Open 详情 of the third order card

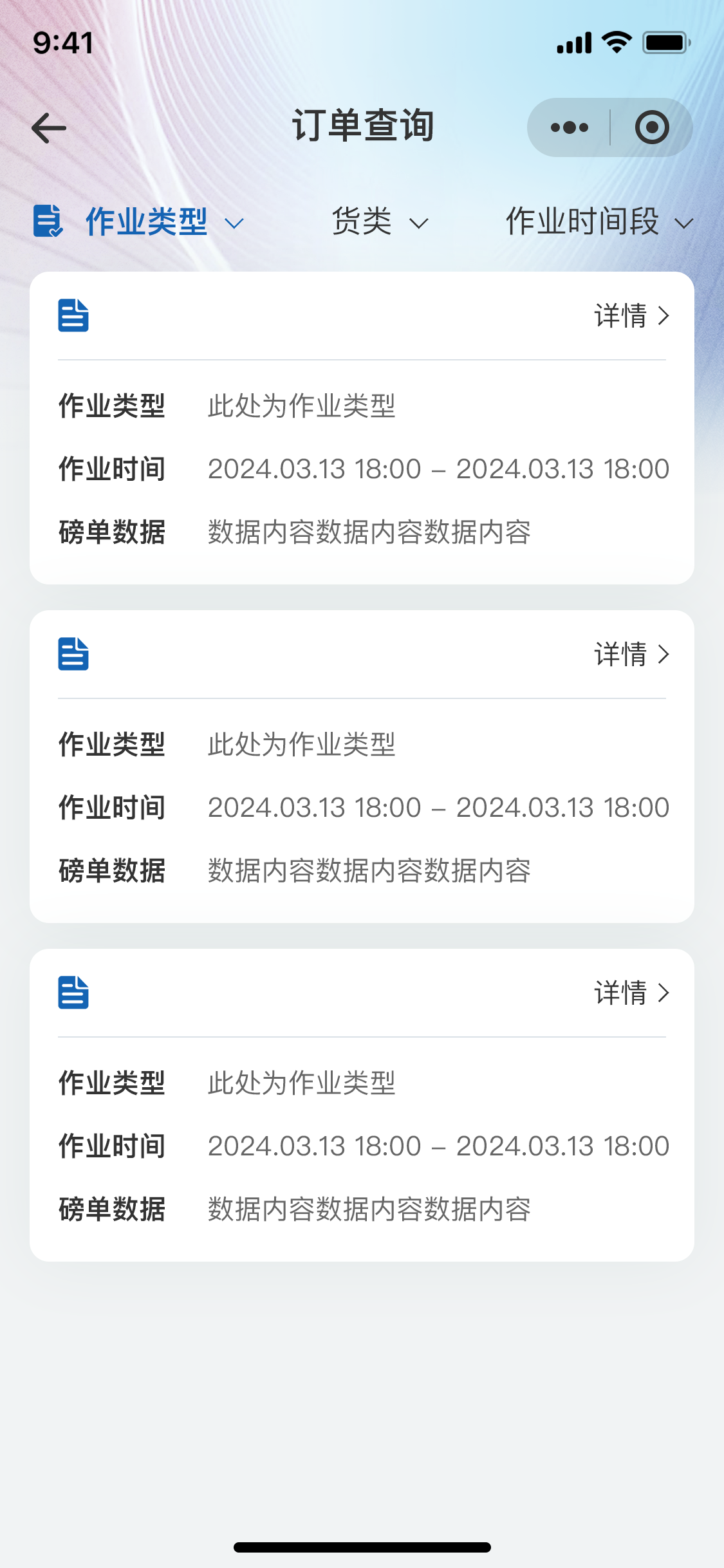click(631, 993)
